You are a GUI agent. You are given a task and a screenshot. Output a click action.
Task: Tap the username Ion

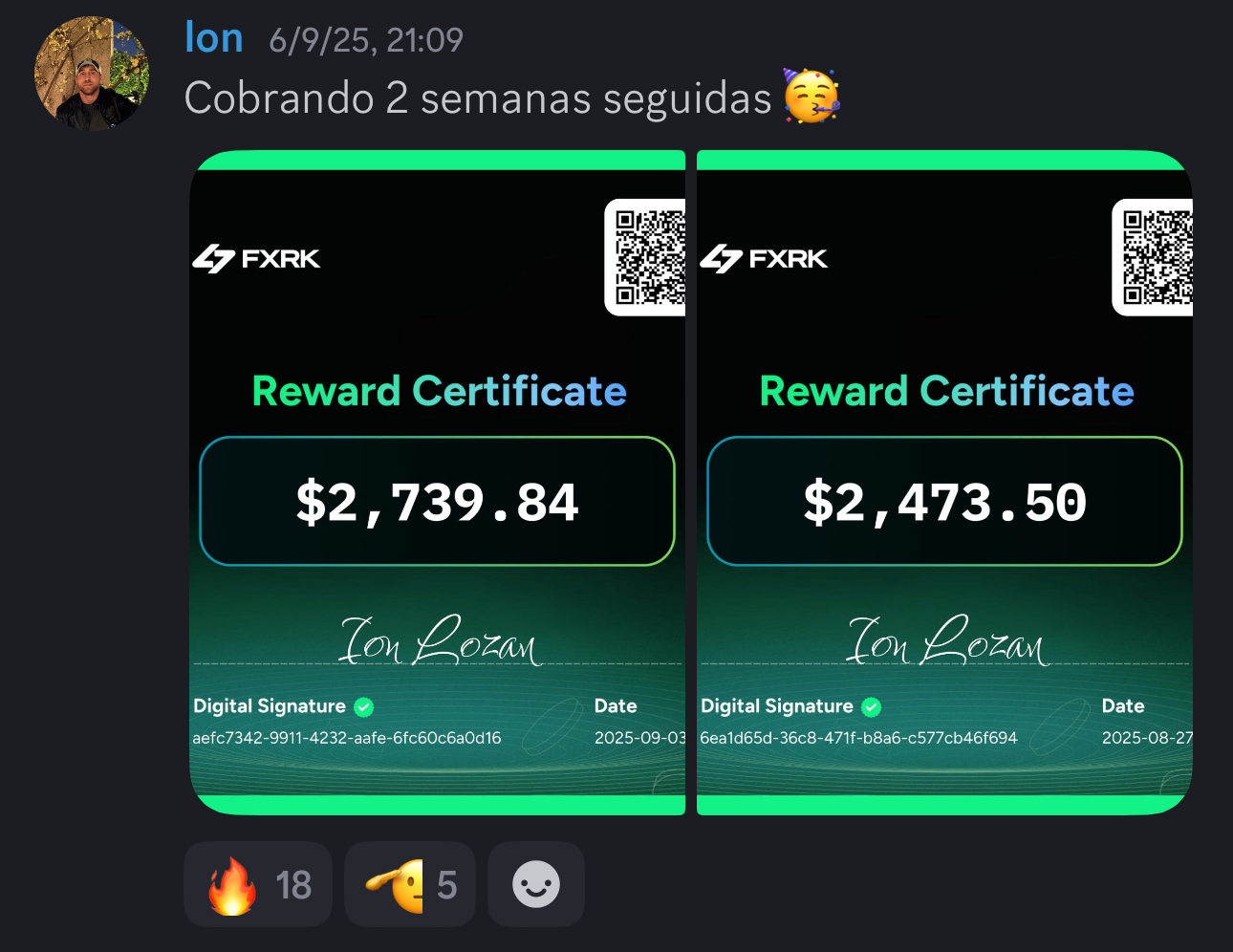pos(214,38)
